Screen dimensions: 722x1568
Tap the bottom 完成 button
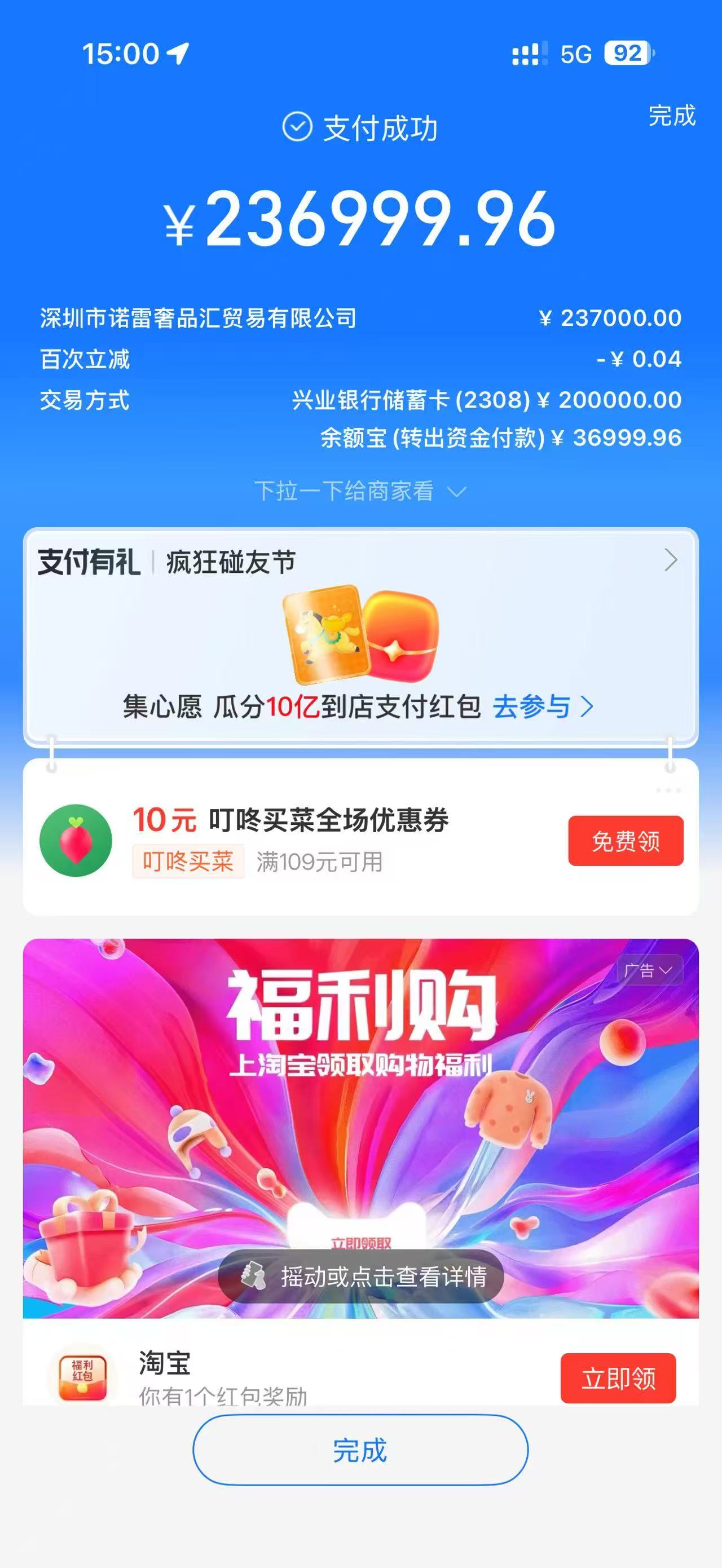click(x=360, y=1450)
